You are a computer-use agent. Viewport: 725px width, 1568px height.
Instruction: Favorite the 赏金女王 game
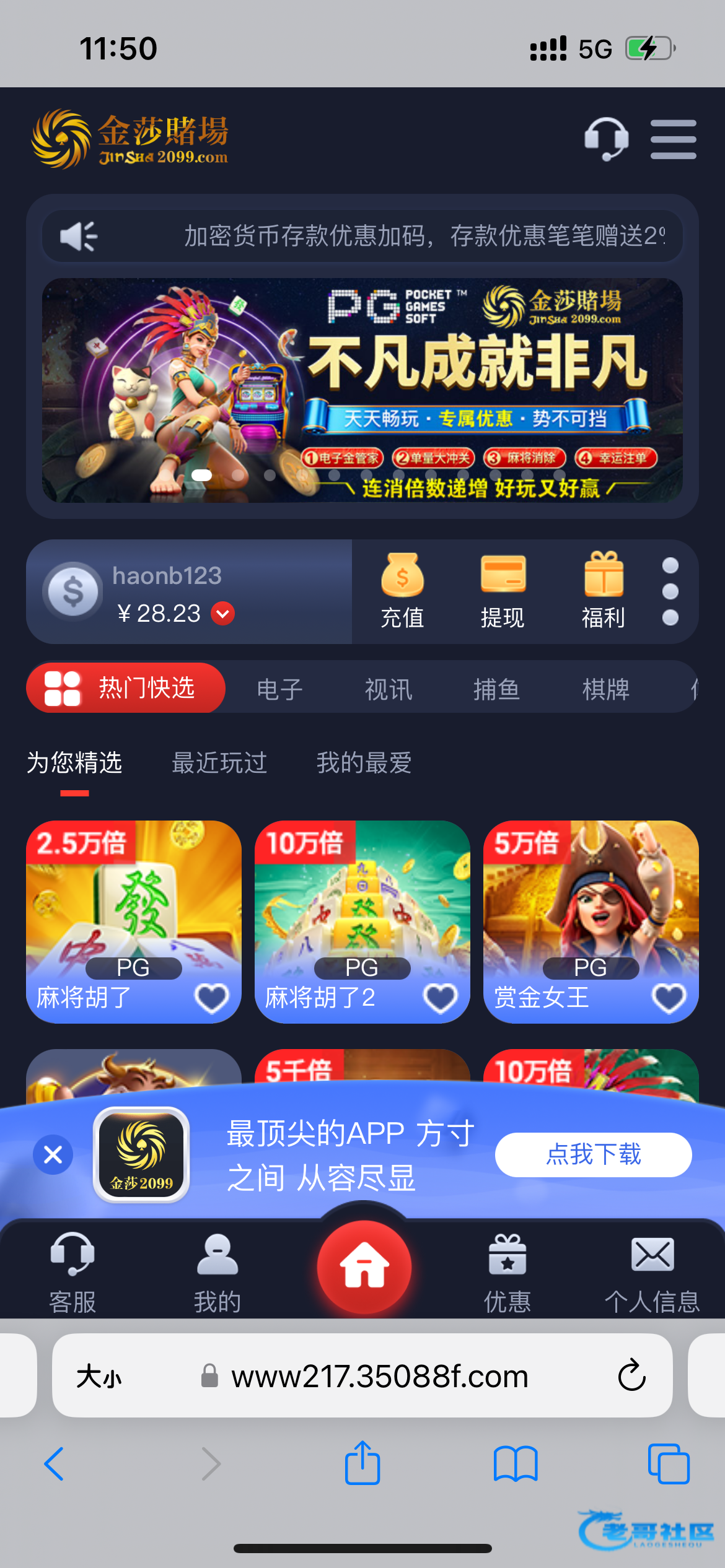coord(669,998)
